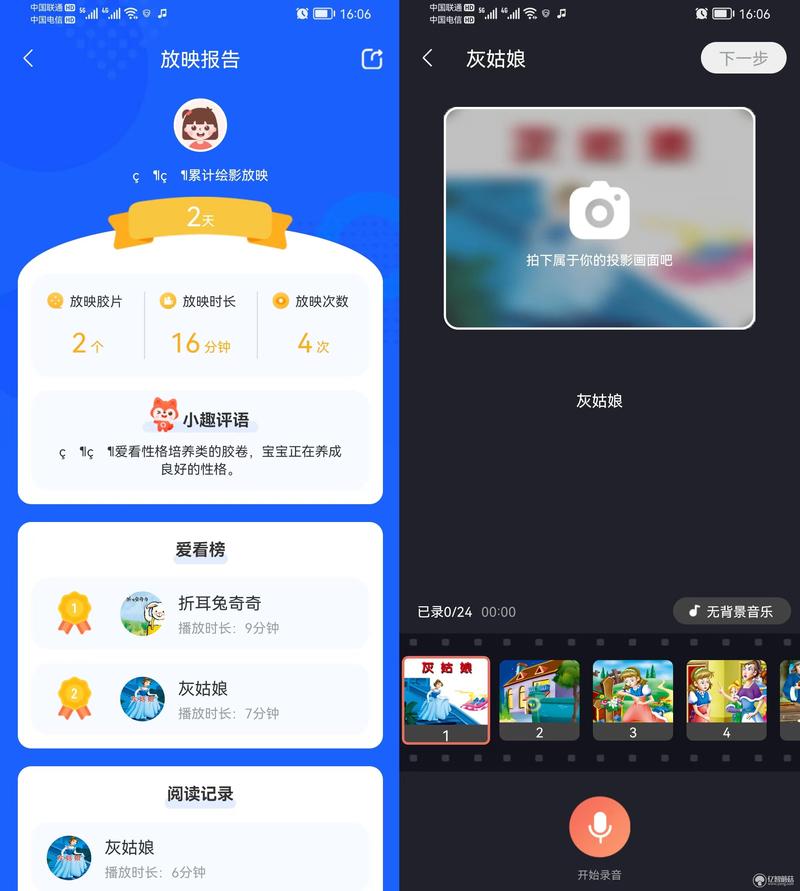
Task: Select film slide 2
Action: pos(539,699)
